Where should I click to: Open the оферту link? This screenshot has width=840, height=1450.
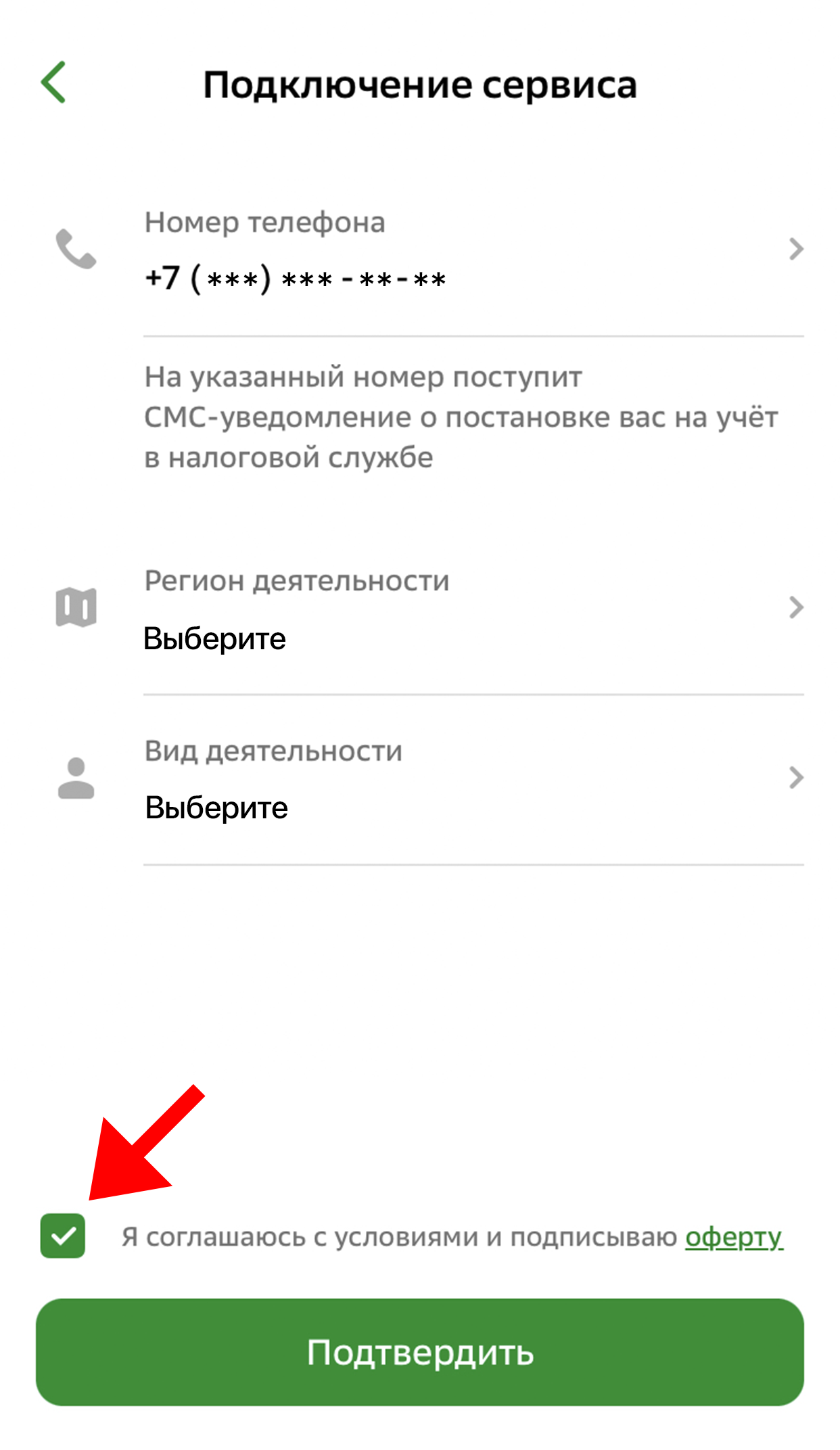pyautogui.click(x=733, y=1237)
